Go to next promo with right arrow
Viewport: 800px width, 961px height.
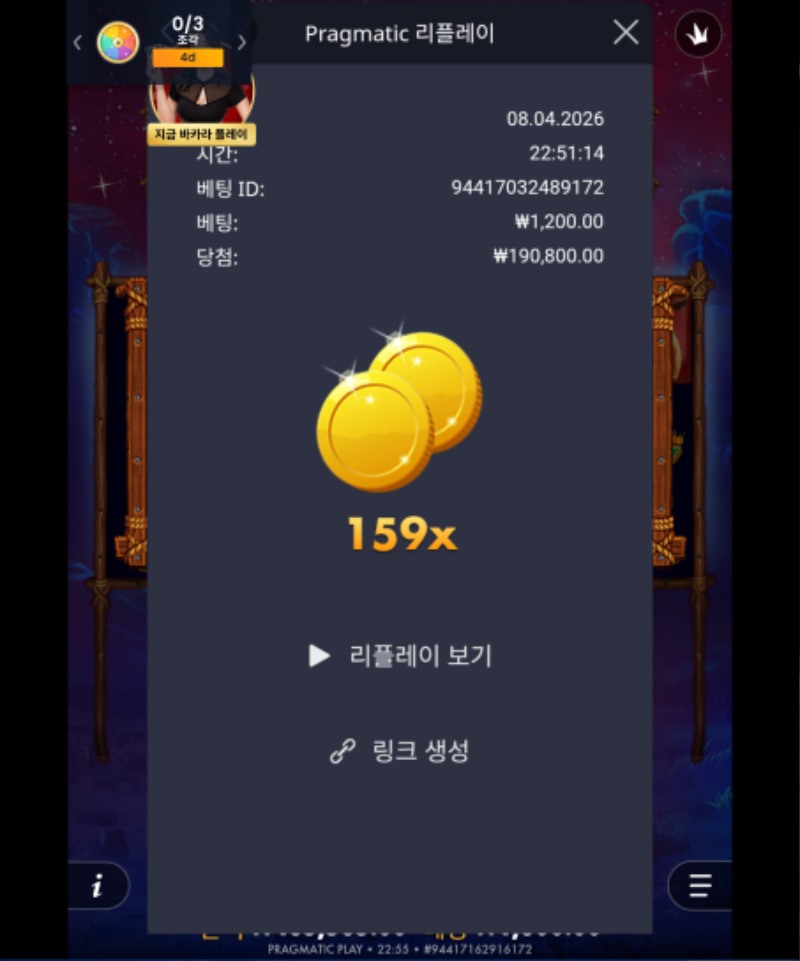tap(241, 42)
